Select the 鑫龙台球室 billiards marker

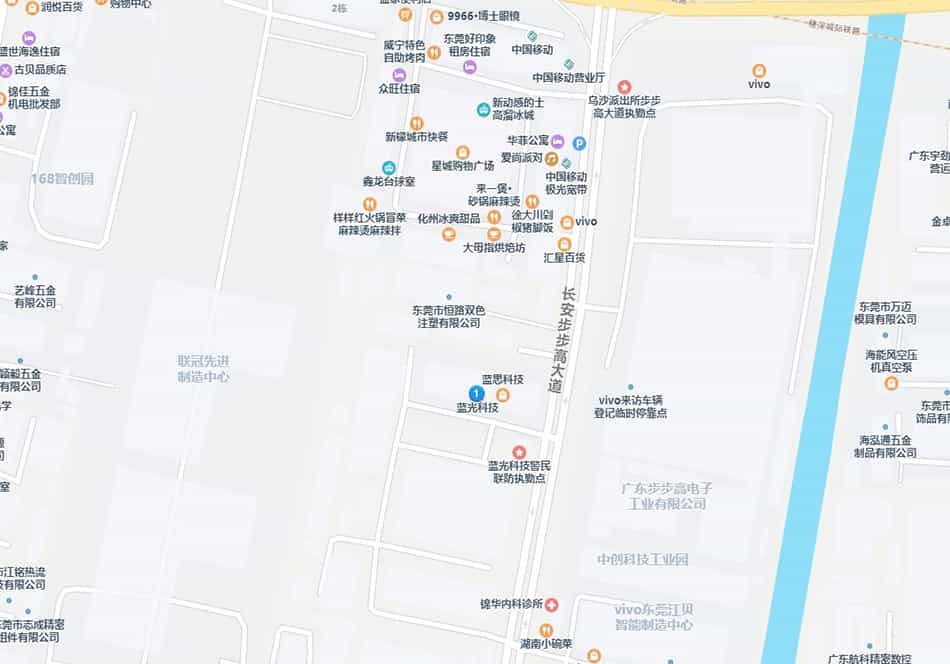[x=388, y=168]
